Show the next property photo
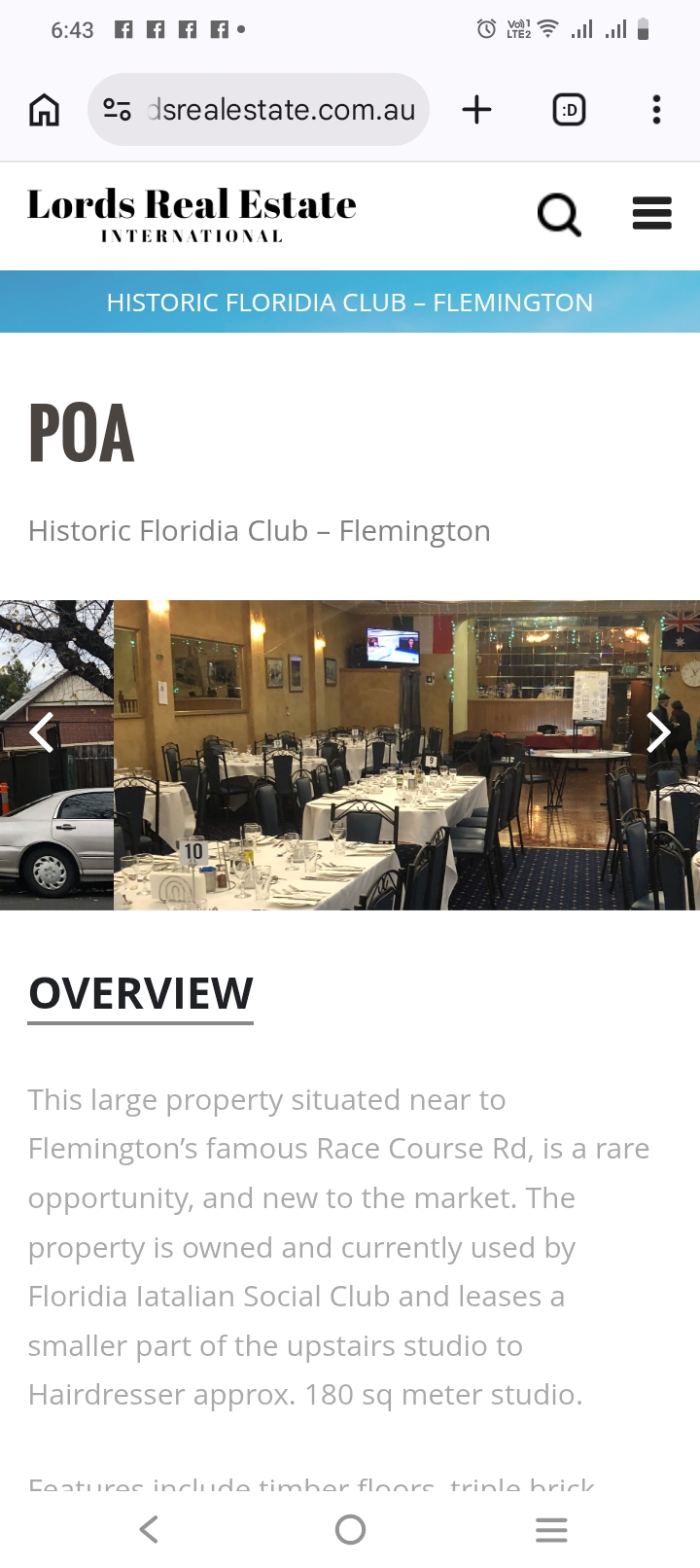Viewport: 700px width, 1568px height. pos(659,732)
